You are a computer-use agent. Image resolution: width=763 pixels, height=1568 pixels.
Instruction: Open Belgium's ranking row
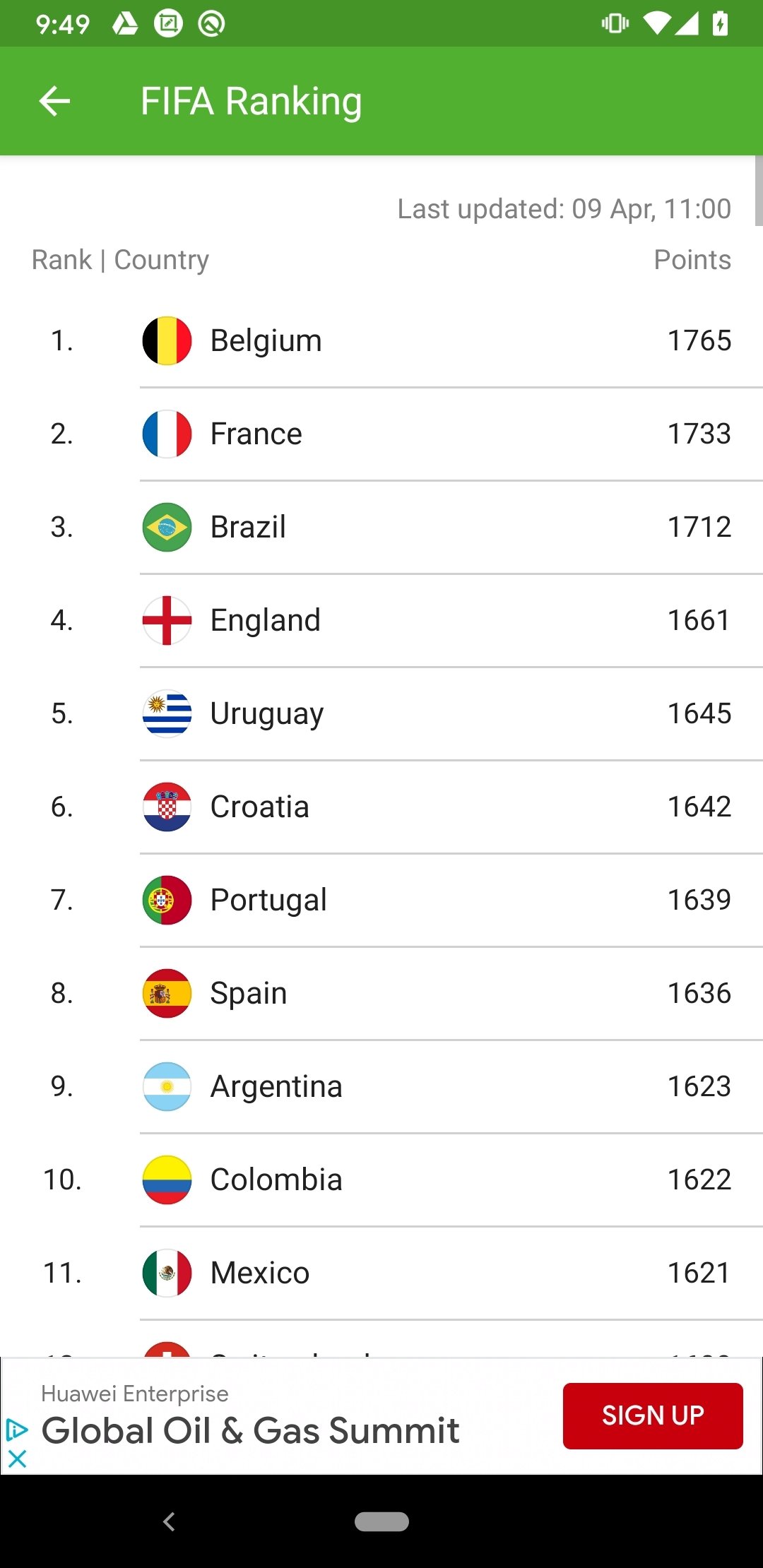click(381, 341)
